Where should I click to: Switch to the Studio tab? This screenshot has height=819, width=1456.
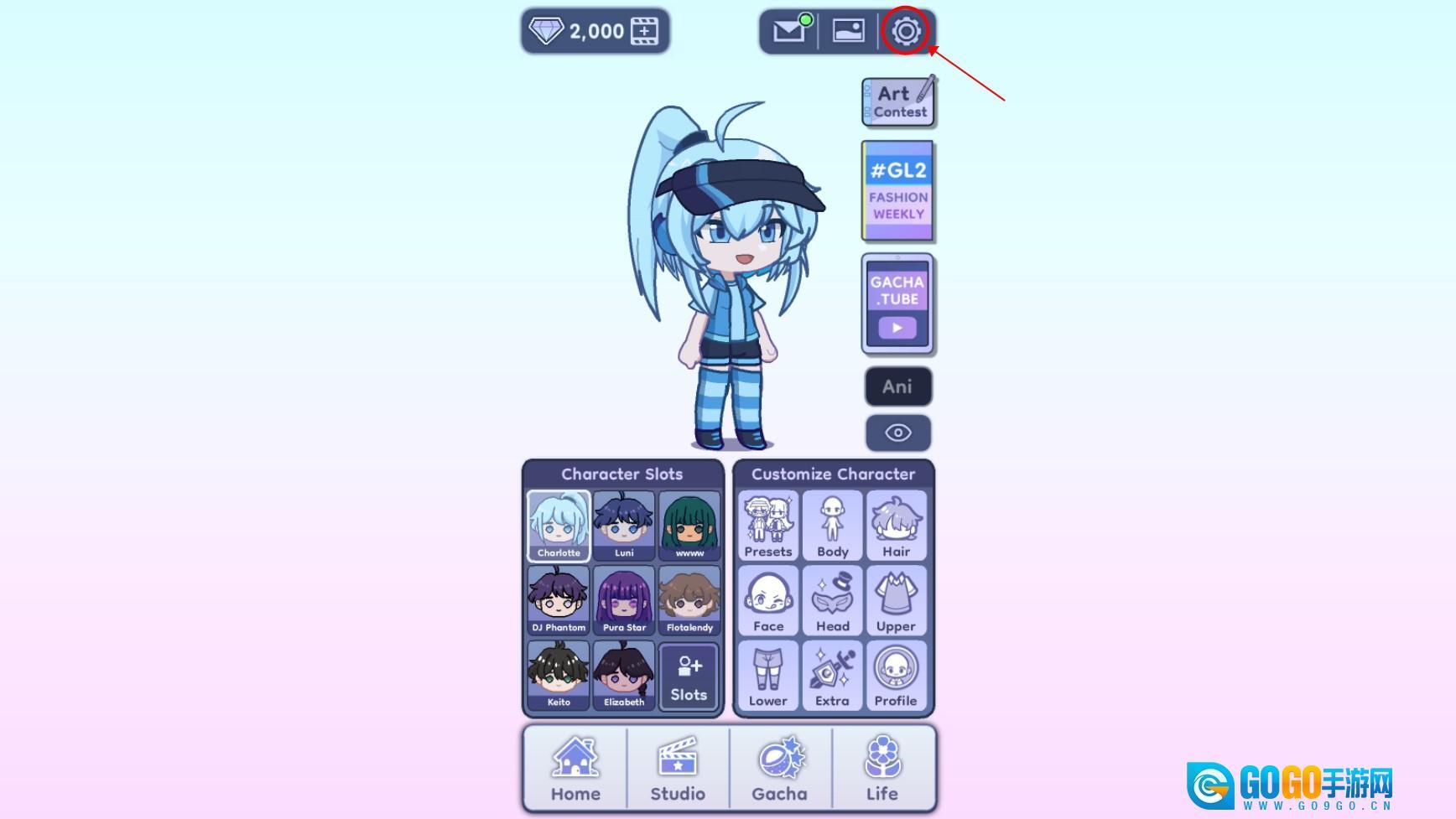coord(678,769)
